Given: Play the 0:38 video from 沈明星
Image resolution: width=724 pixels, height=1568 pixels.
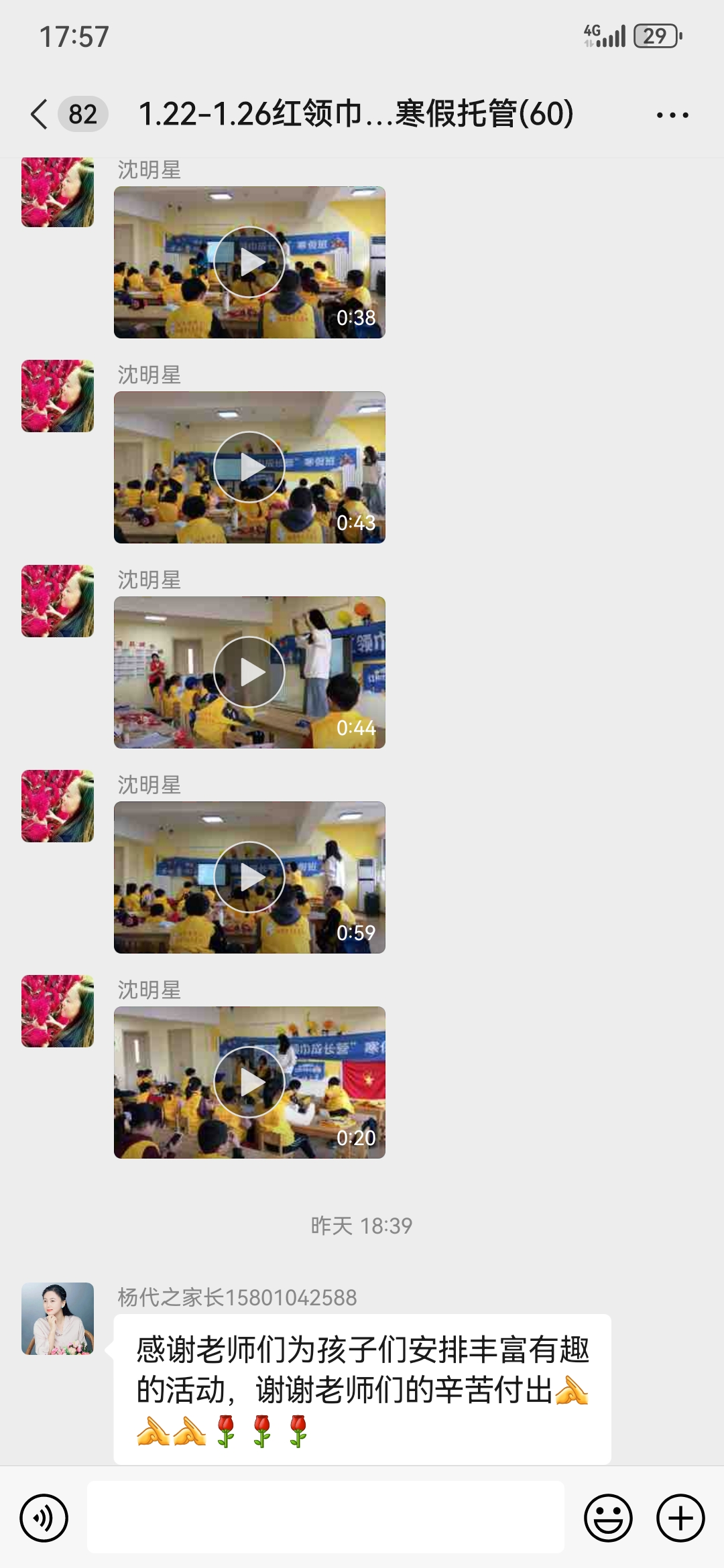Looking at the screenshot, I should point(249,263).
